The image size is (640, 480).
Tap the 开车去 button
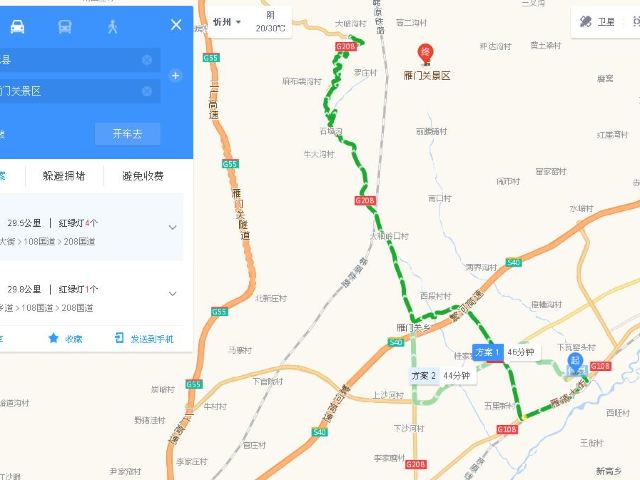(127, 133)
